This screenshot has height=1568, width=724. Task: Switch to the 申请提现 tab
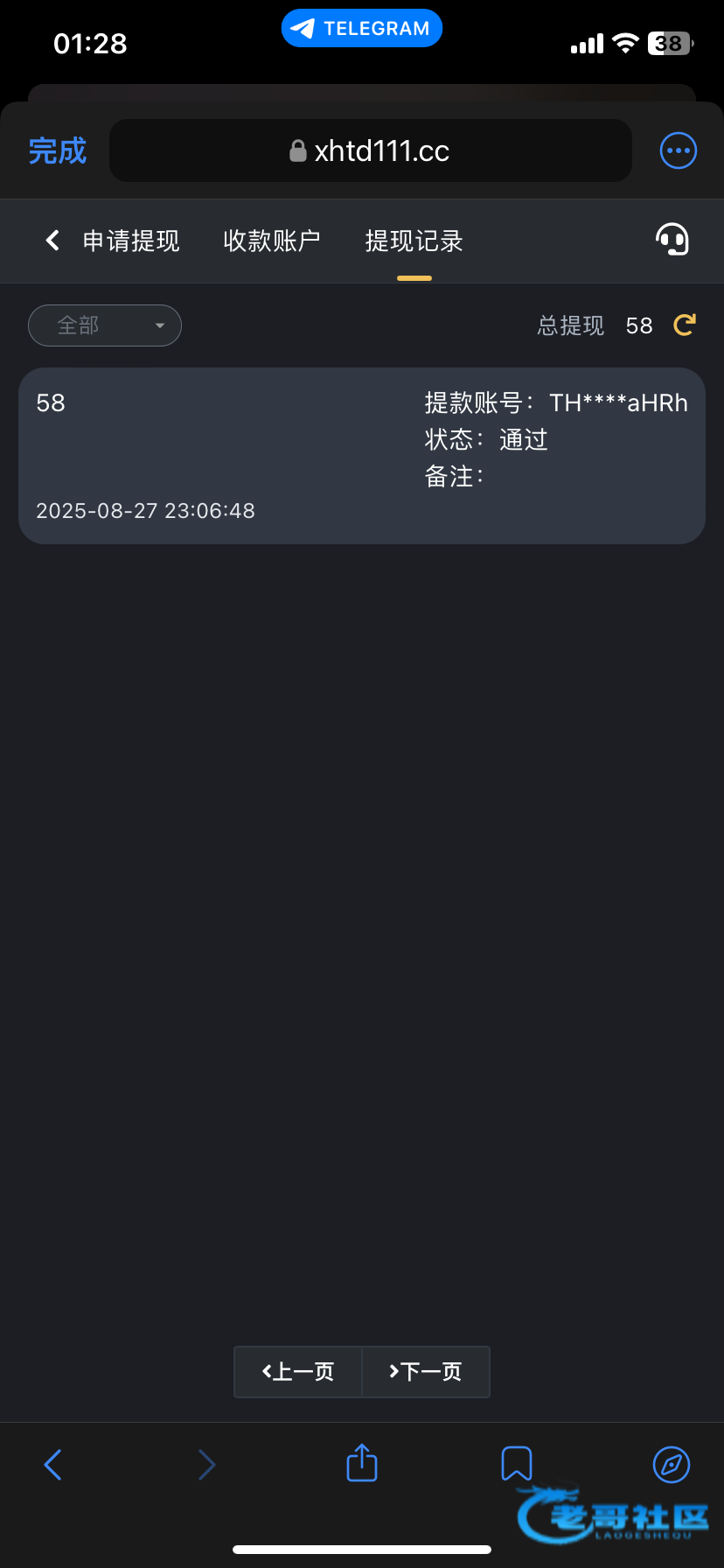[131, 241]
